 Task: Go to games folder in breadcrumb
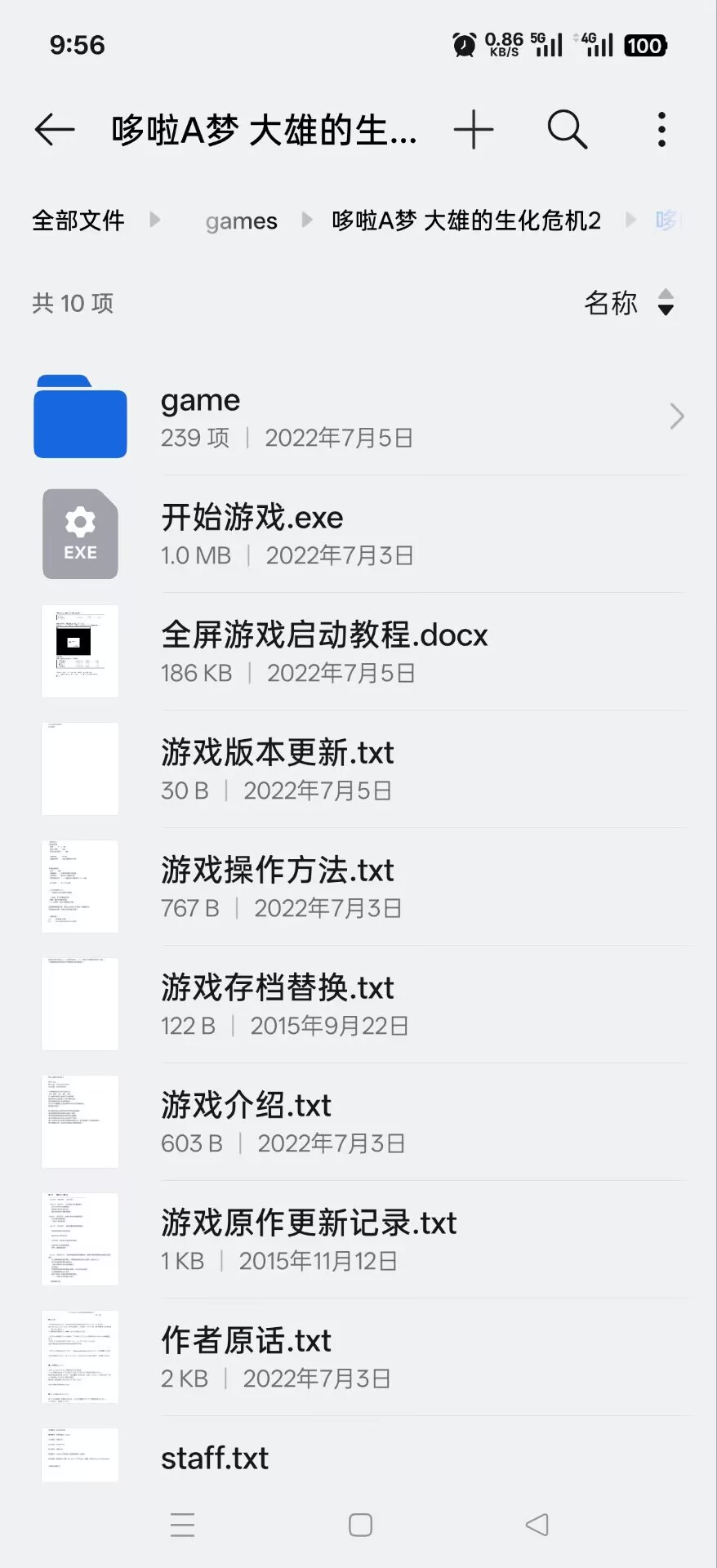click(x=241, y=221)
